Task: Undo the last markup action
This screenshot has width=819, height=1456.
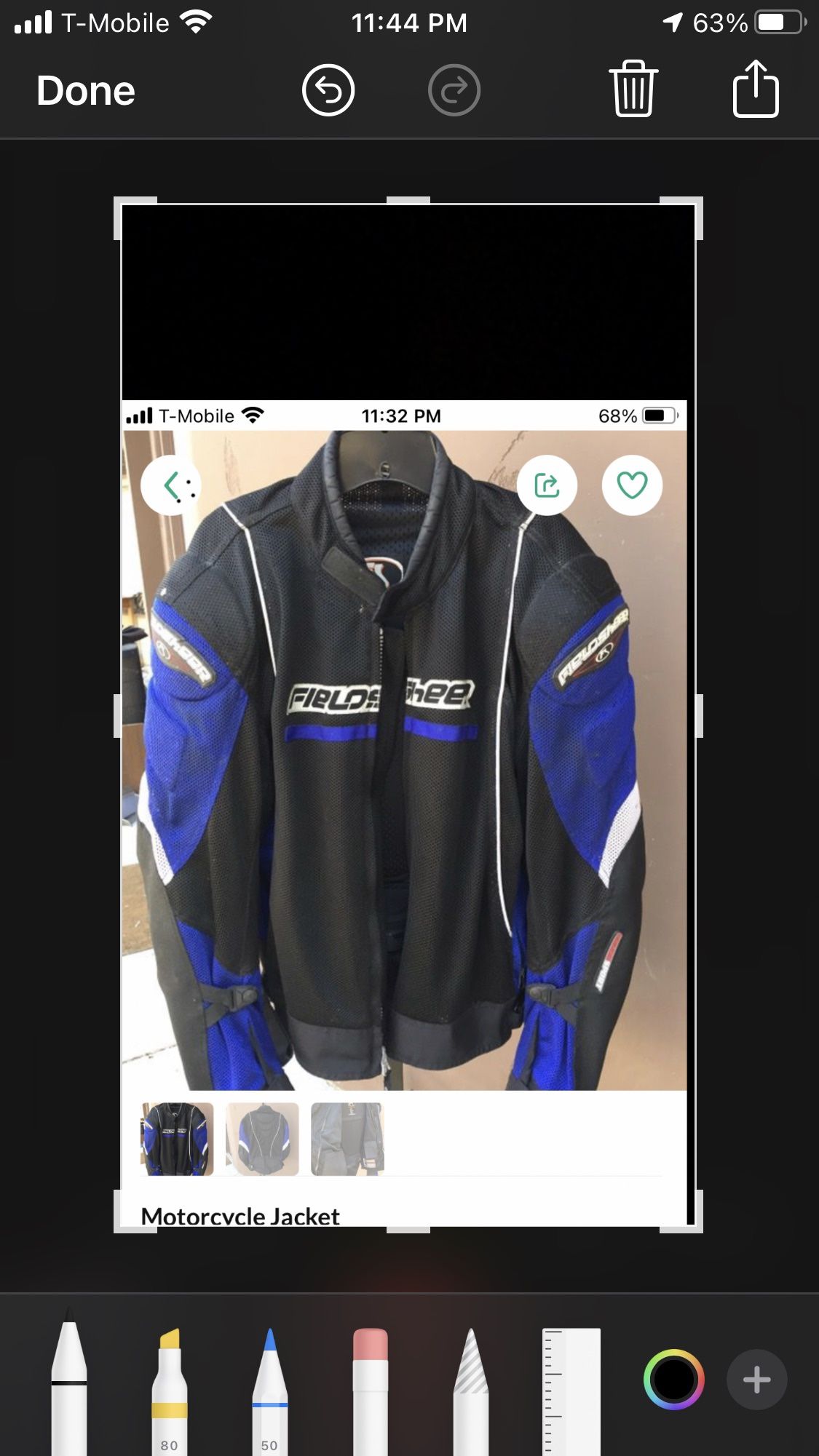Action: tap(328, 90)
